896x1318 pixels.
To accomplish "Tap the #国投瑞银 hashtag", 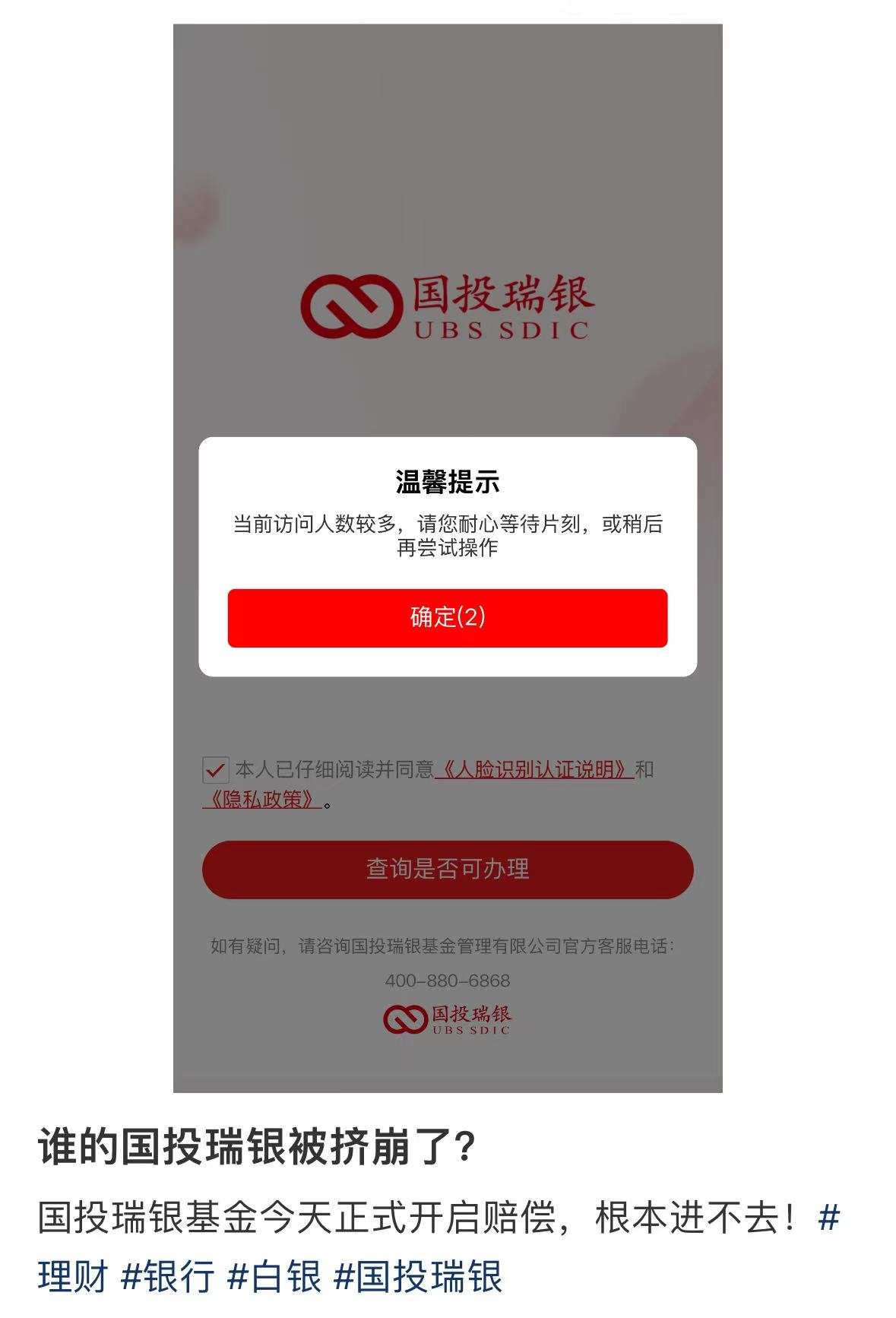I will 418,1277.
